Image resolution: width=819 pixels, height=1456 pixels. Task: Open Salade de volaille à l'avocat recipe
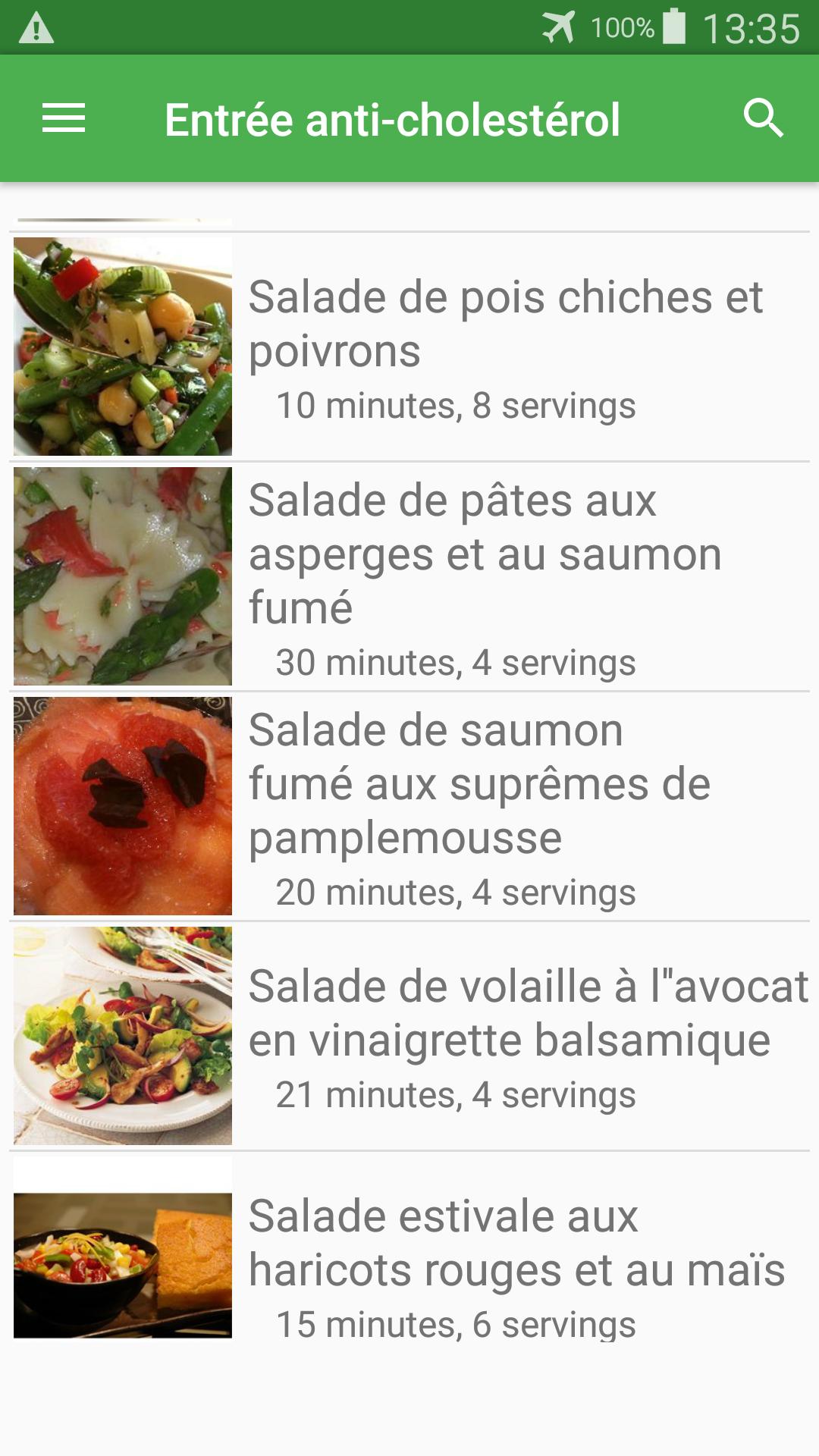(x=409, y=1036)
